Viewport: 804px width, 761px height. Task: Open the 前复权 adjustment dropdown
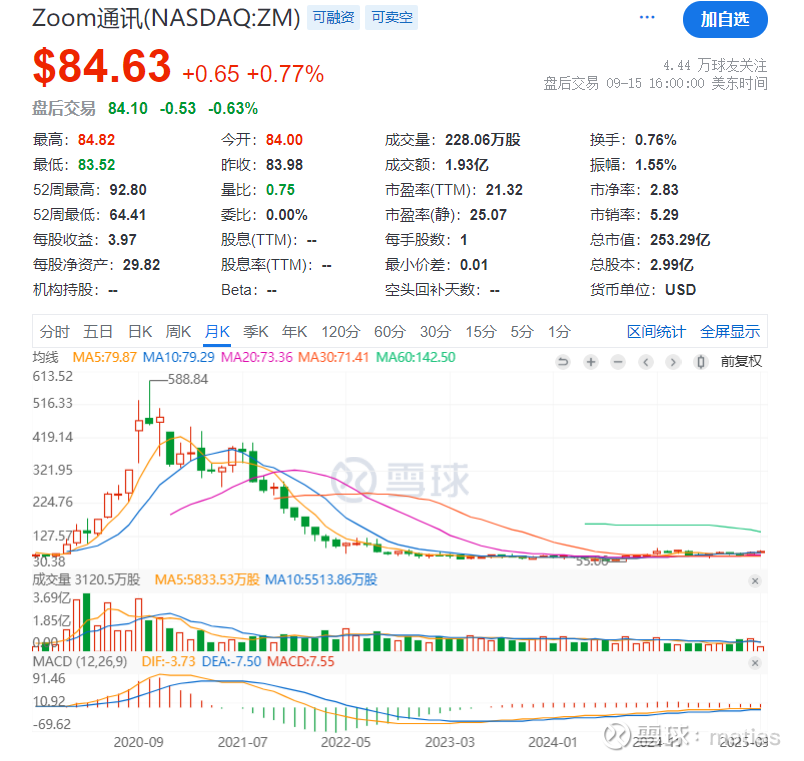pyautogui.click(x=740, y=361)
